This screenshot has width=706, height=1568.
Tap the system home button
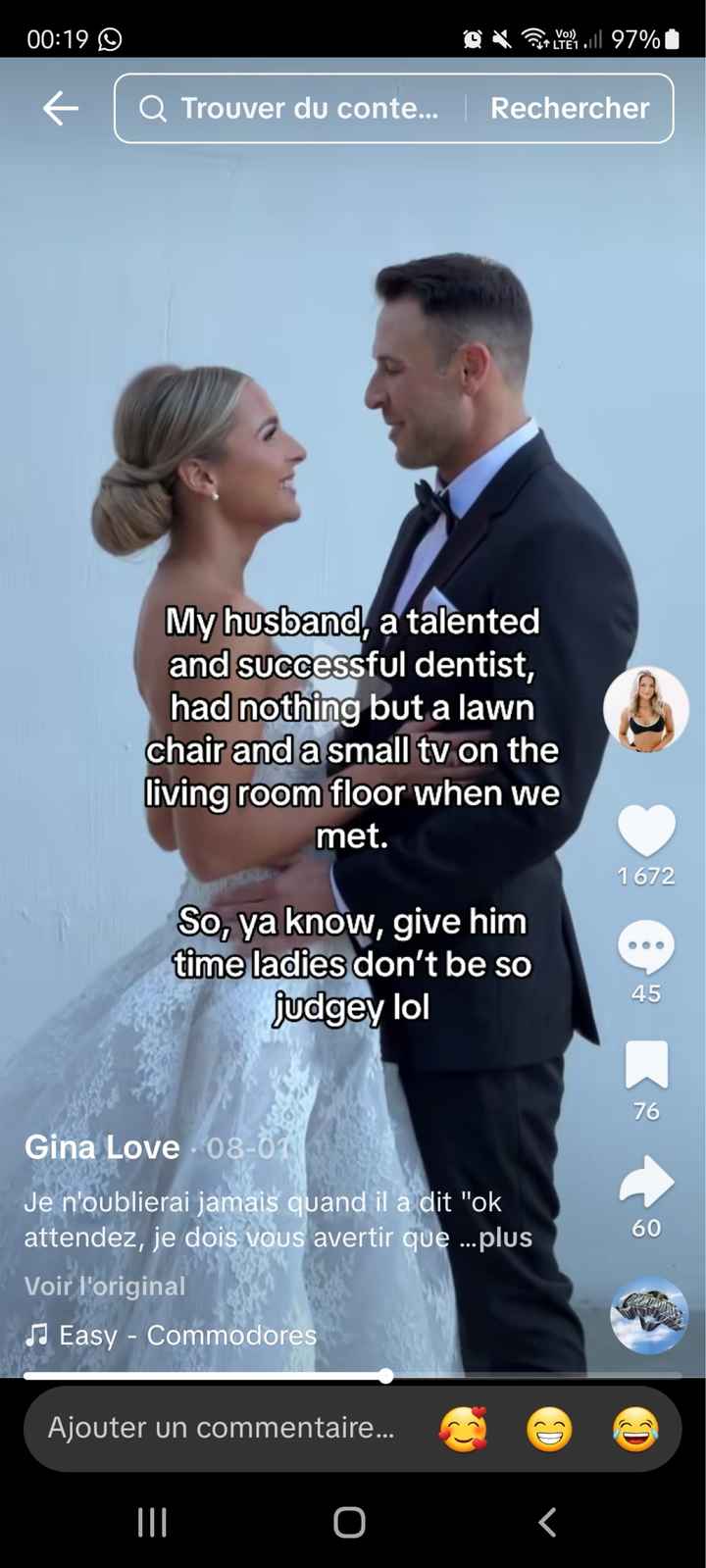(x=350, y=1522)
